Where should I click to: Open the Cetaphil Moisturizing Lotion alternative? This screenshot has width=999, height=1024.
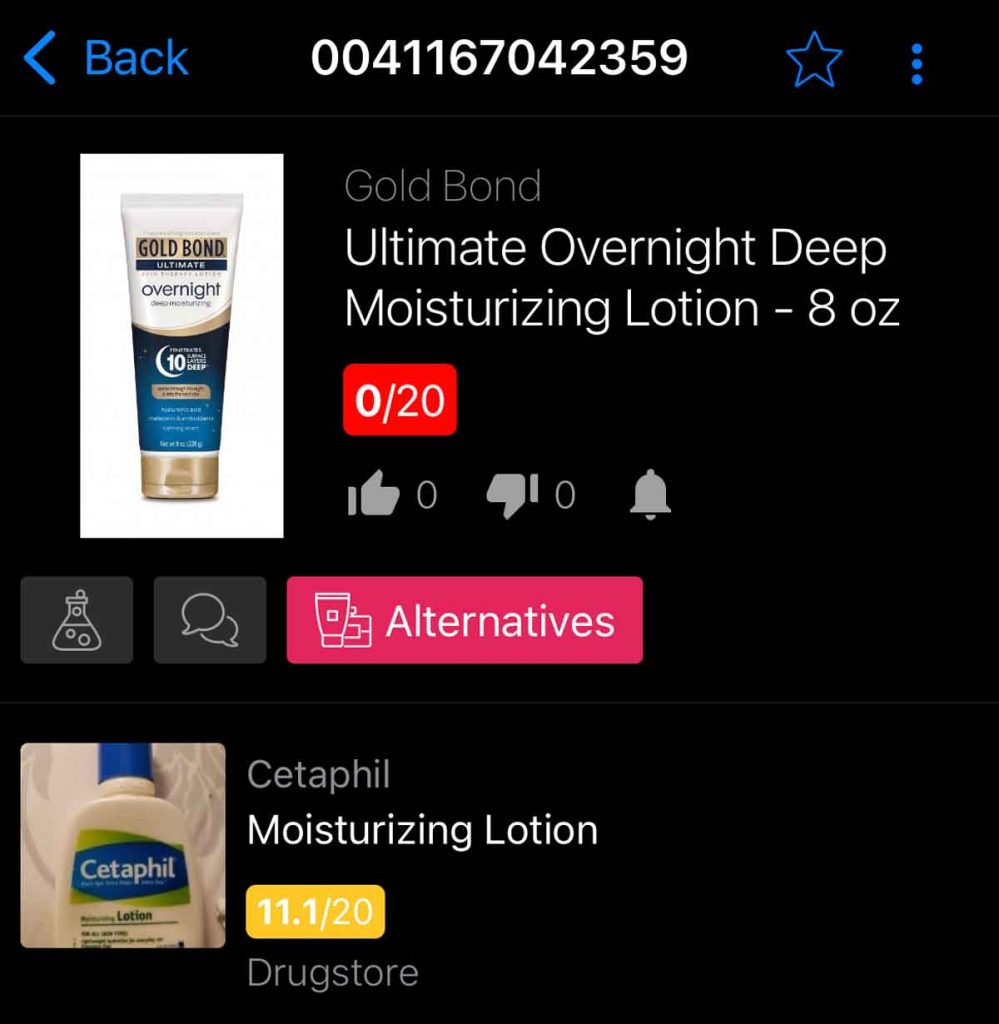click(x=422, y=830)
